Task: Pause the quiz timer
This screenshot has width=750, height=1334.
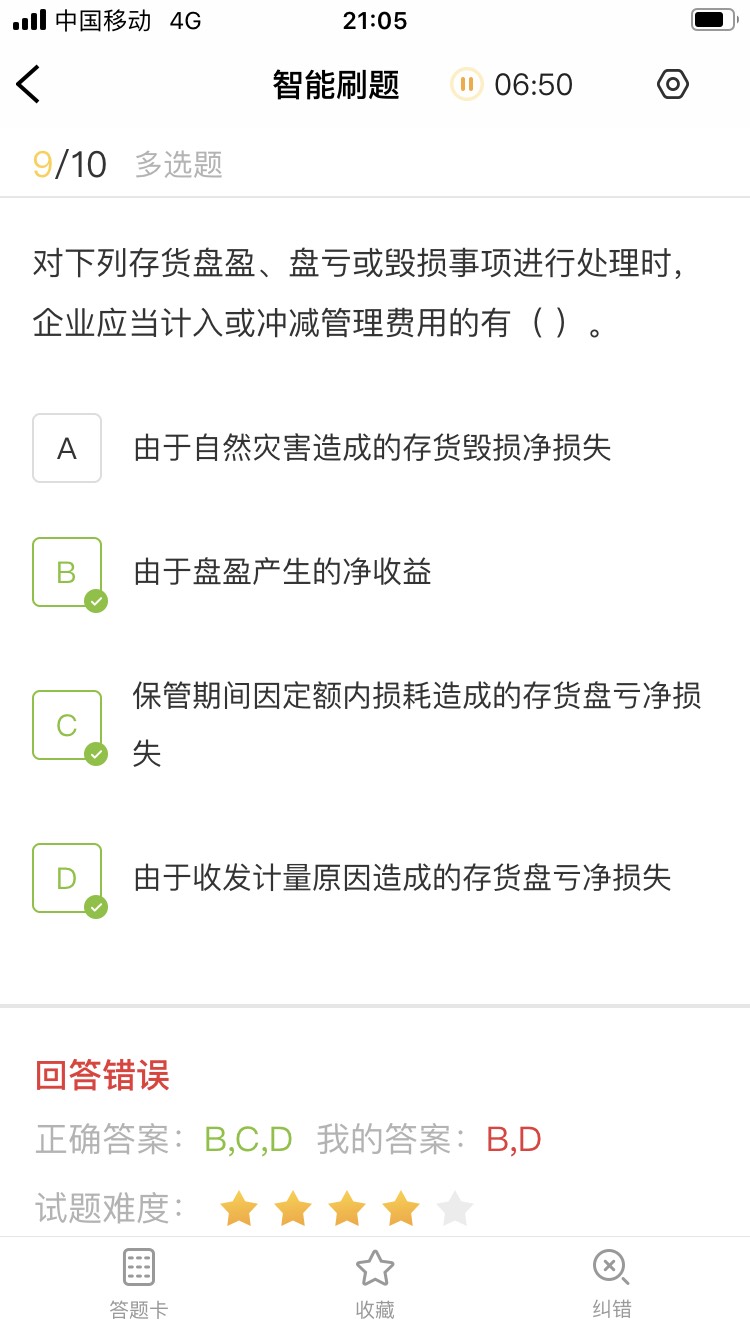Action: [466, 85]
